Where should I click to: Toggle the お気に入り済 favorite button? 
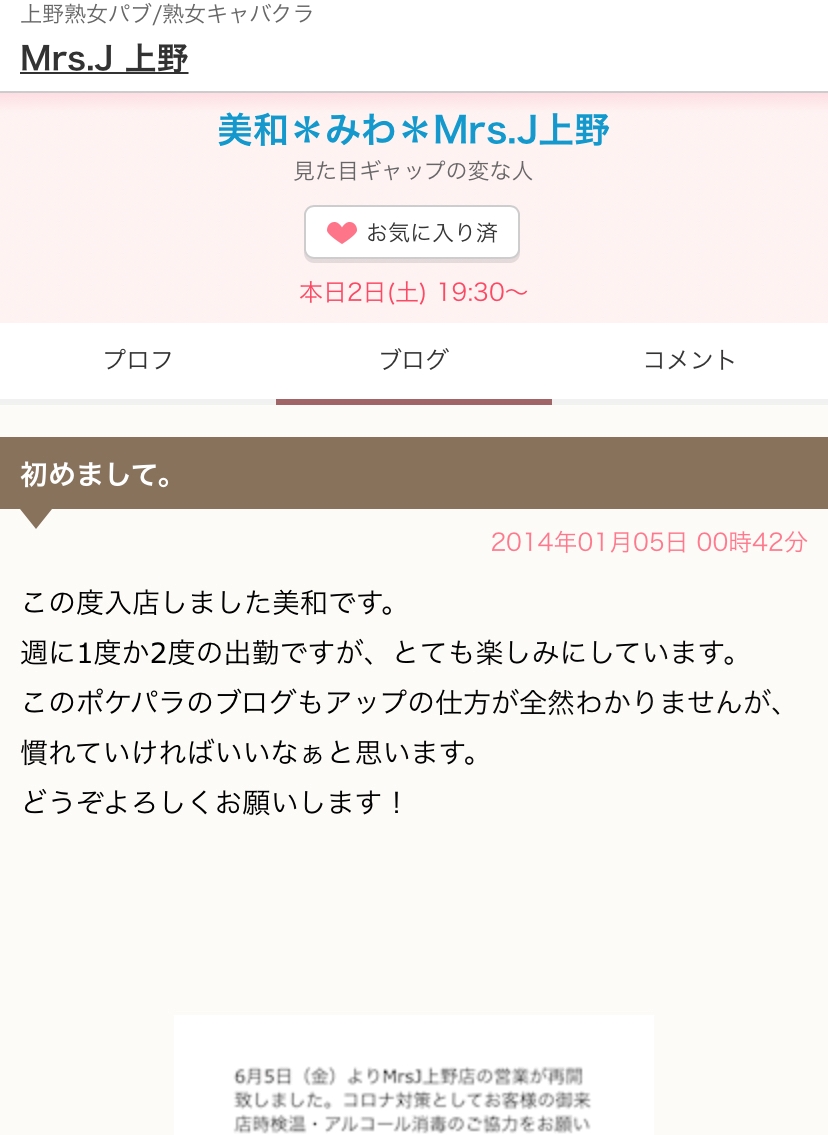[412, 232]
